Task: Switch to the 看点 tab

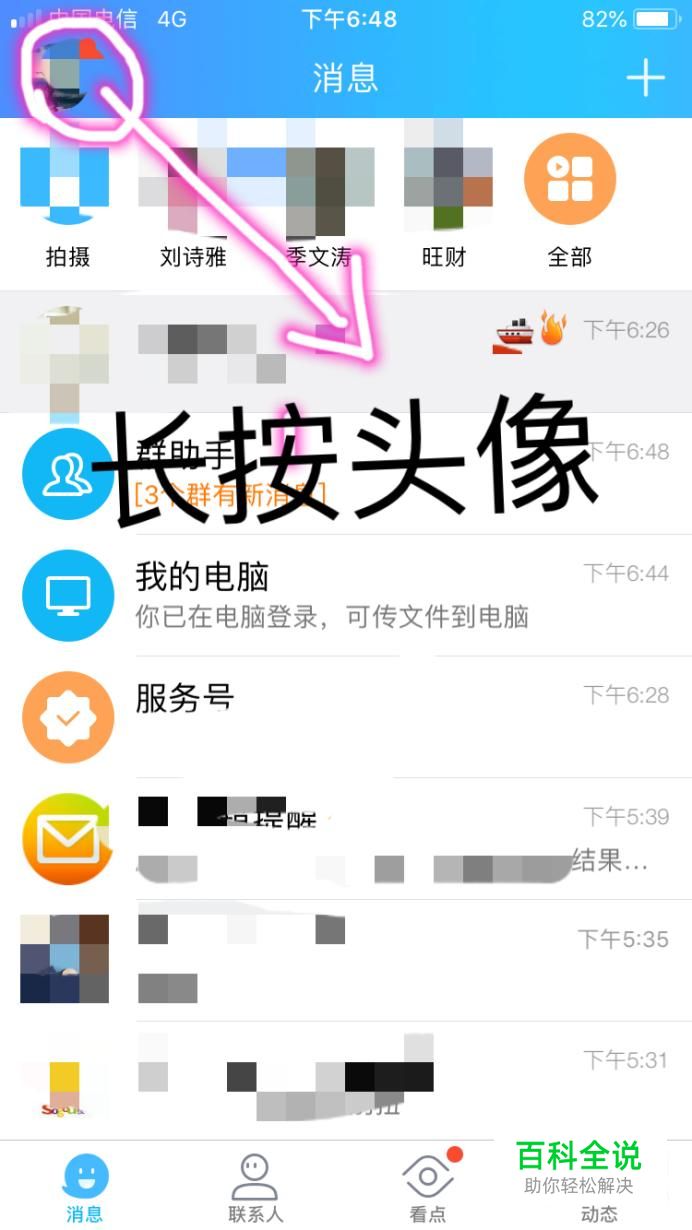Action: point(428,1188)
